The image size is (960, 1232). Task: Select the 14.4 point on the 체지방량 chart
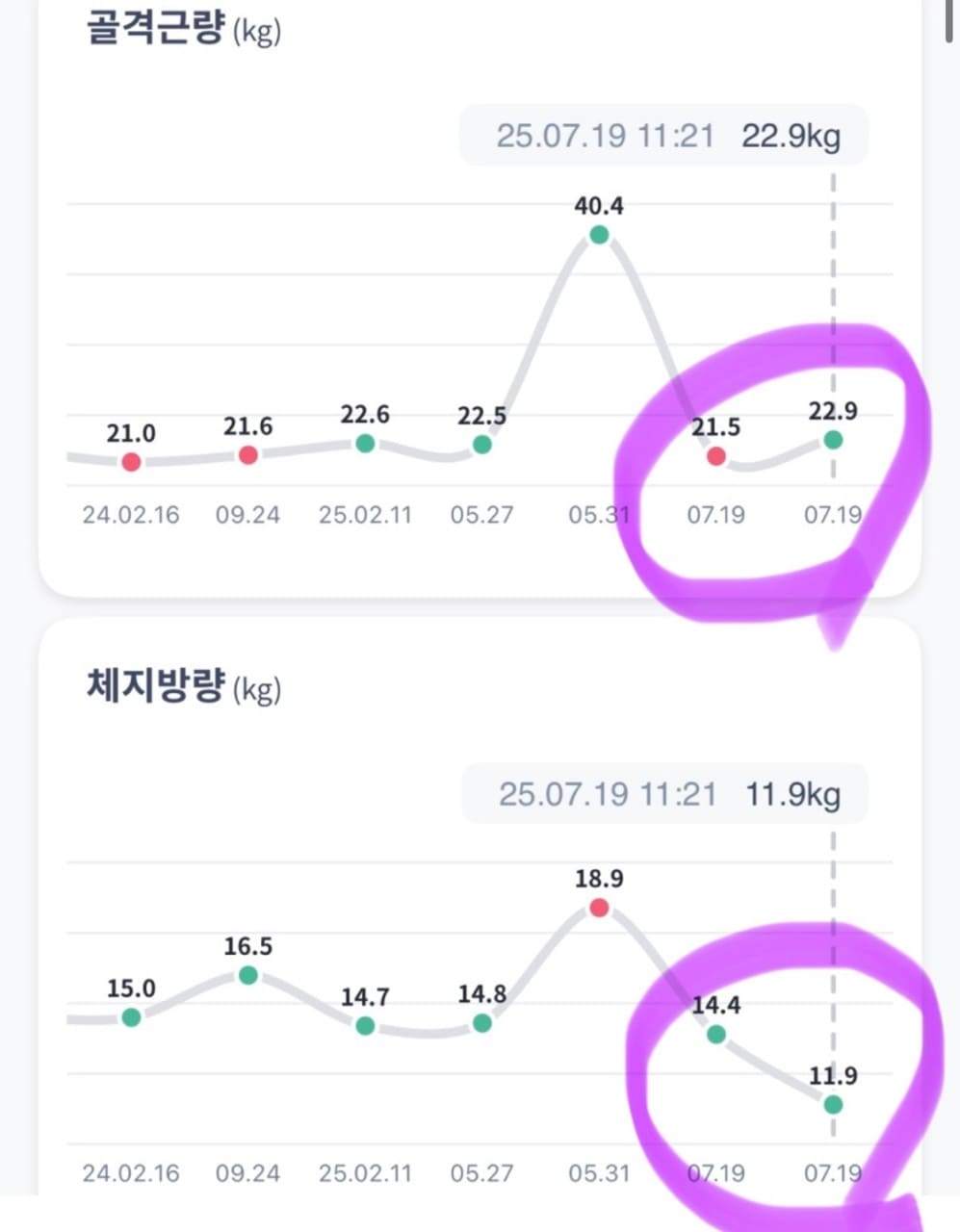[715, 1035]
